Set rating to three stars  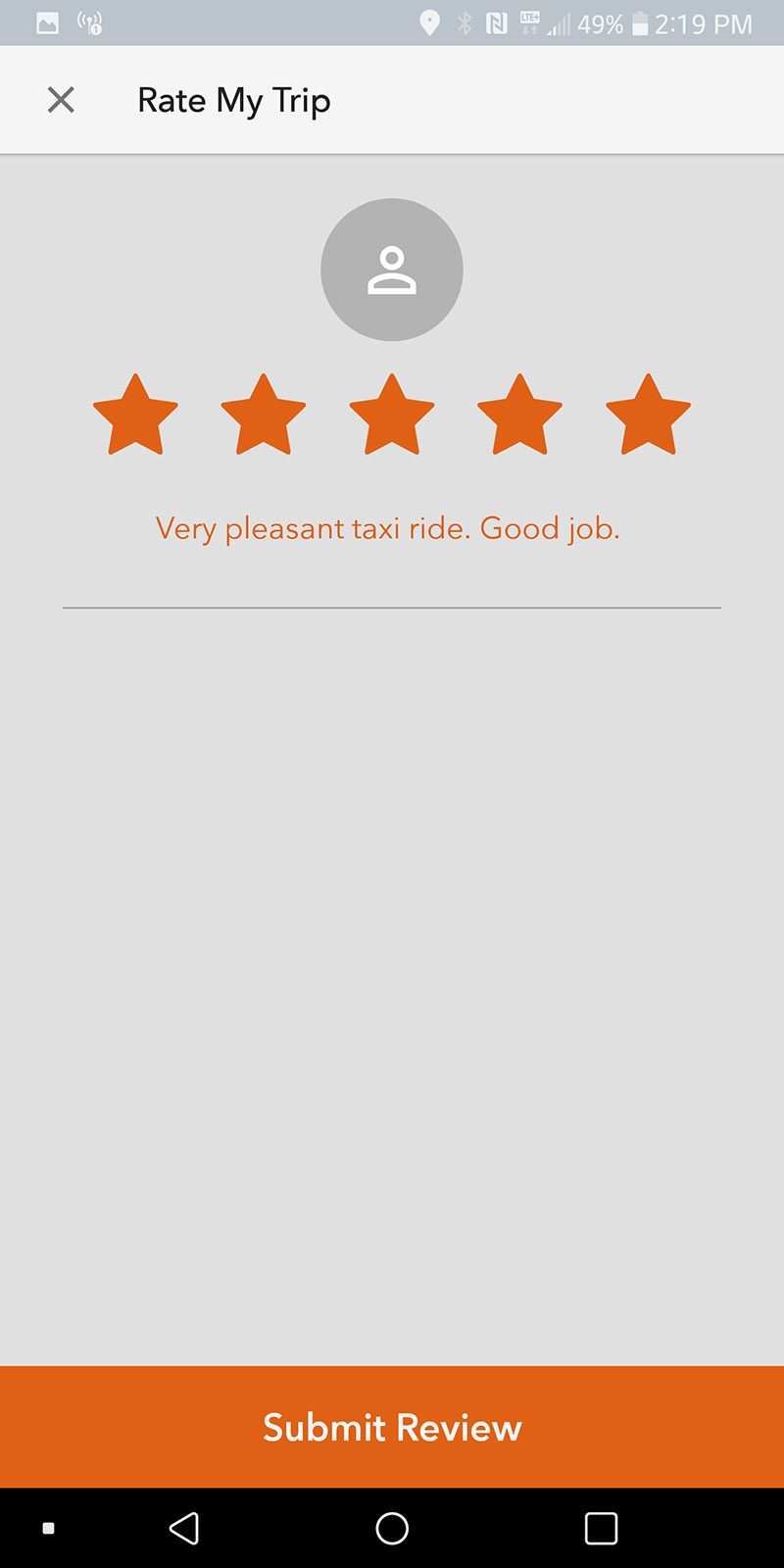click(392, 416)
